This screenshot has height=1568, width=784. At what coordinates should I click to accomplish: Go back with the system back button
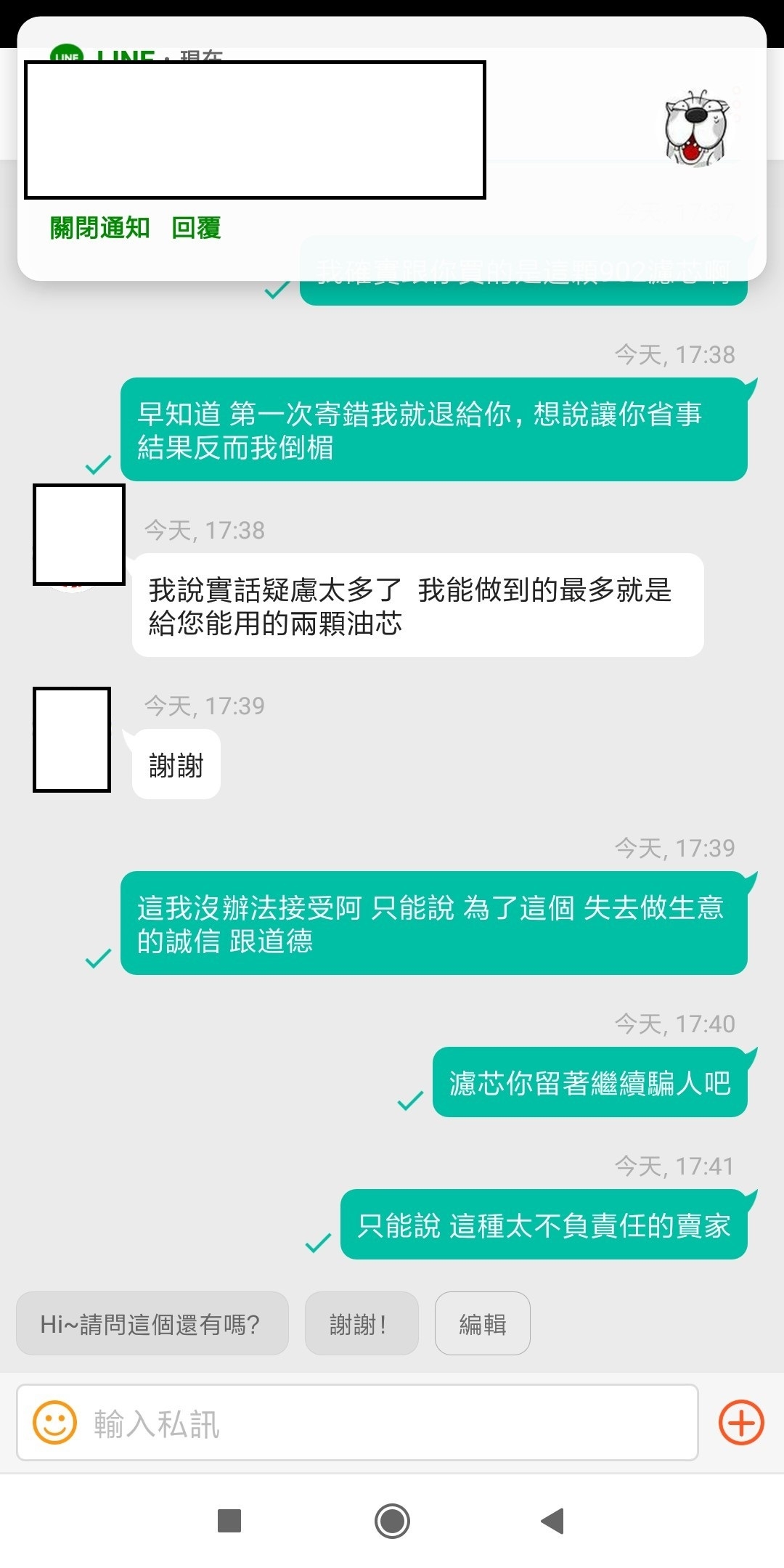point(553,1520)
